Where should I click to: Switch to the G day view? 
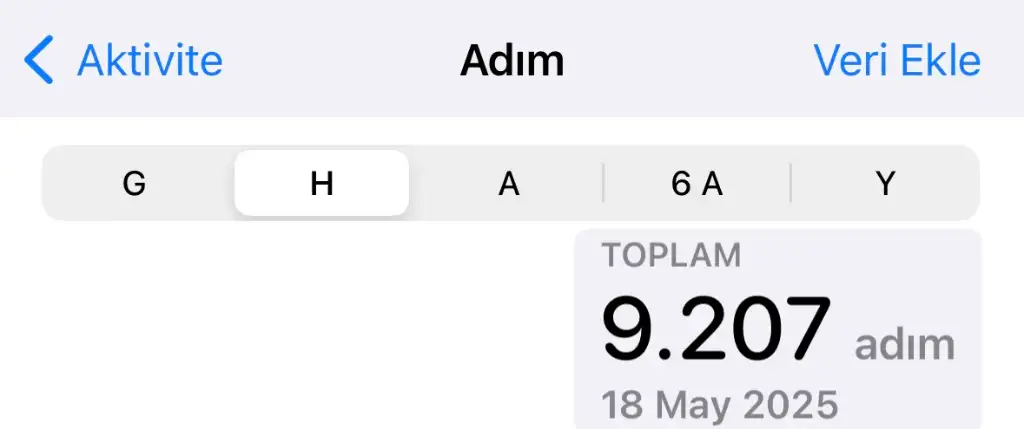(134, 184)
